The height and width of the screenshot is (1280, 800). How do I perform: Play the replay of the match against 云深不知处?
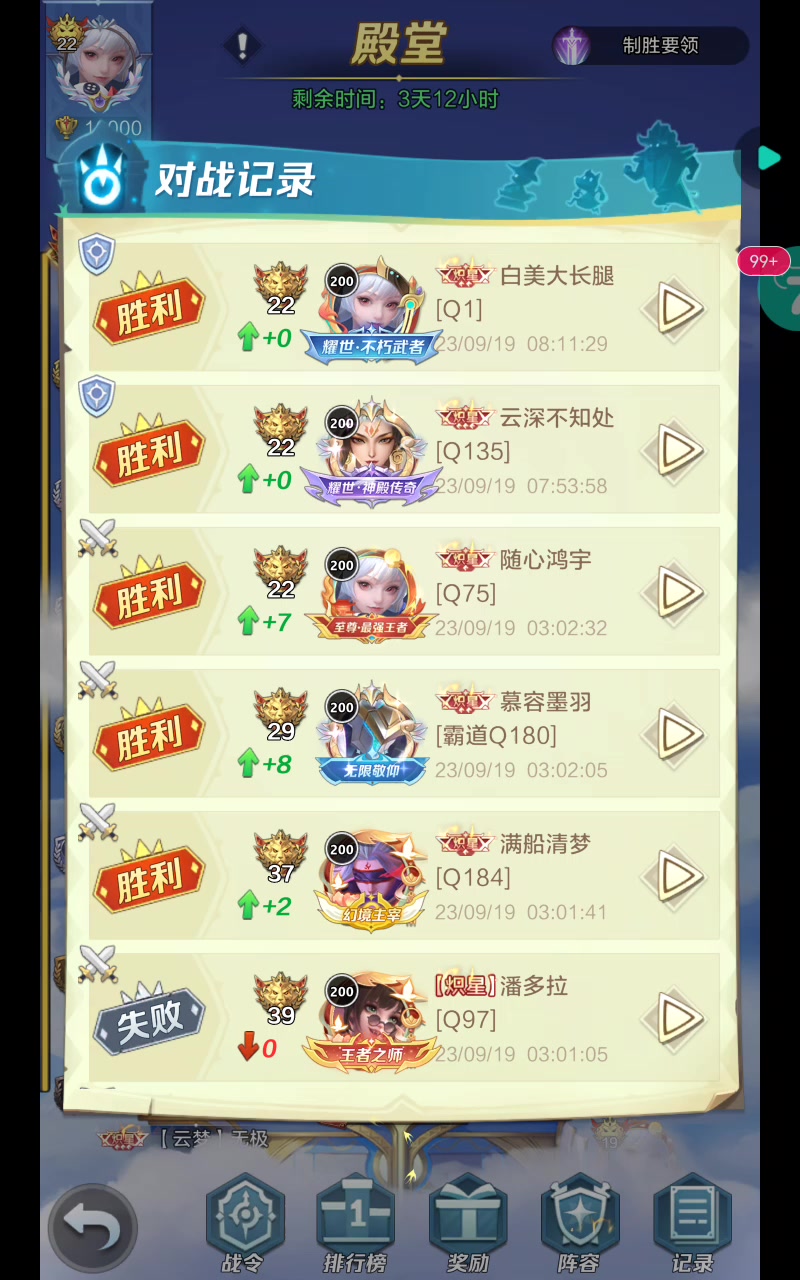[x=674, y=451]
